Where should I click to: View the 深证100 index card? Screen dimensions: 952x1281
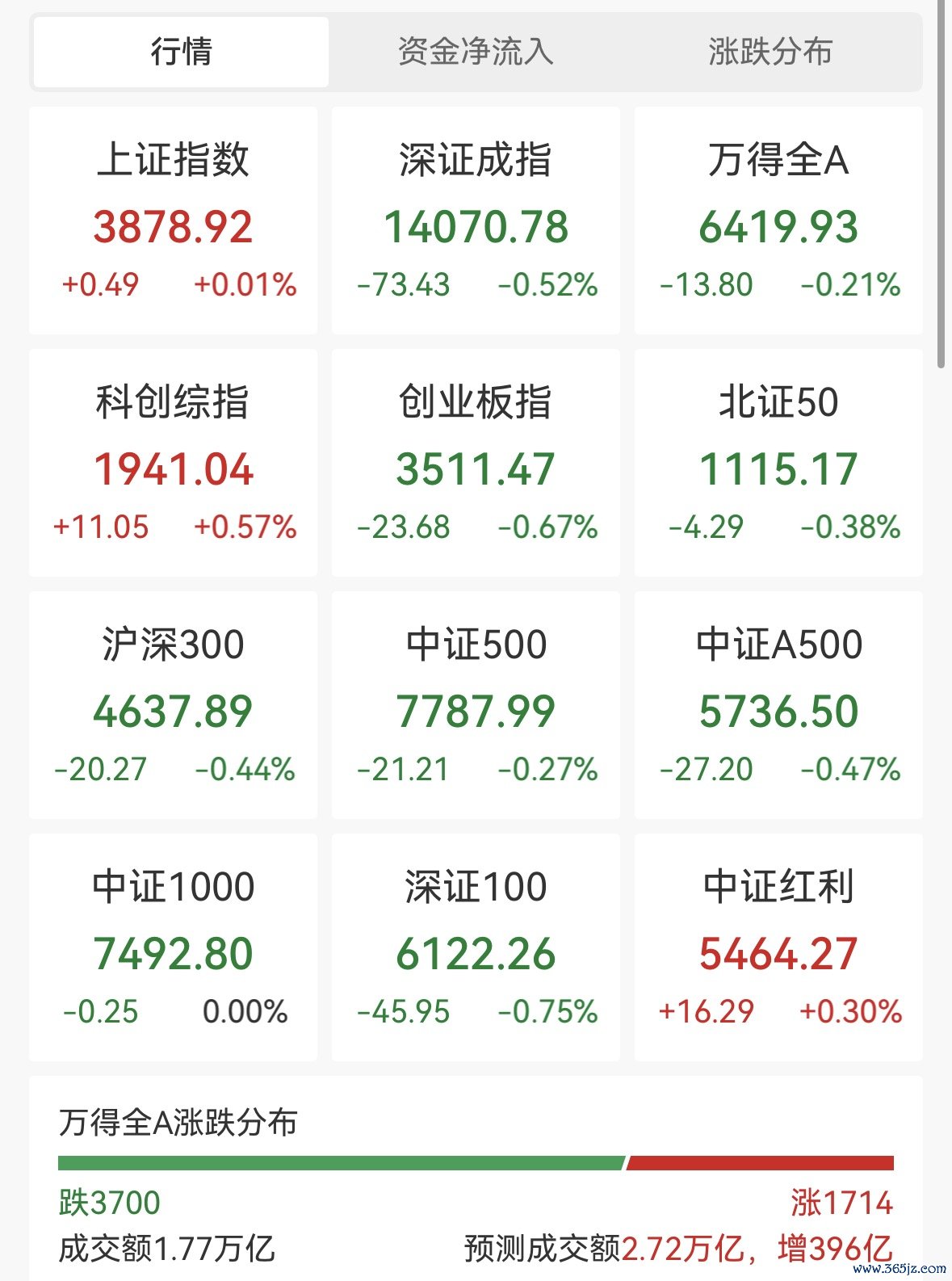click(476, 947)
